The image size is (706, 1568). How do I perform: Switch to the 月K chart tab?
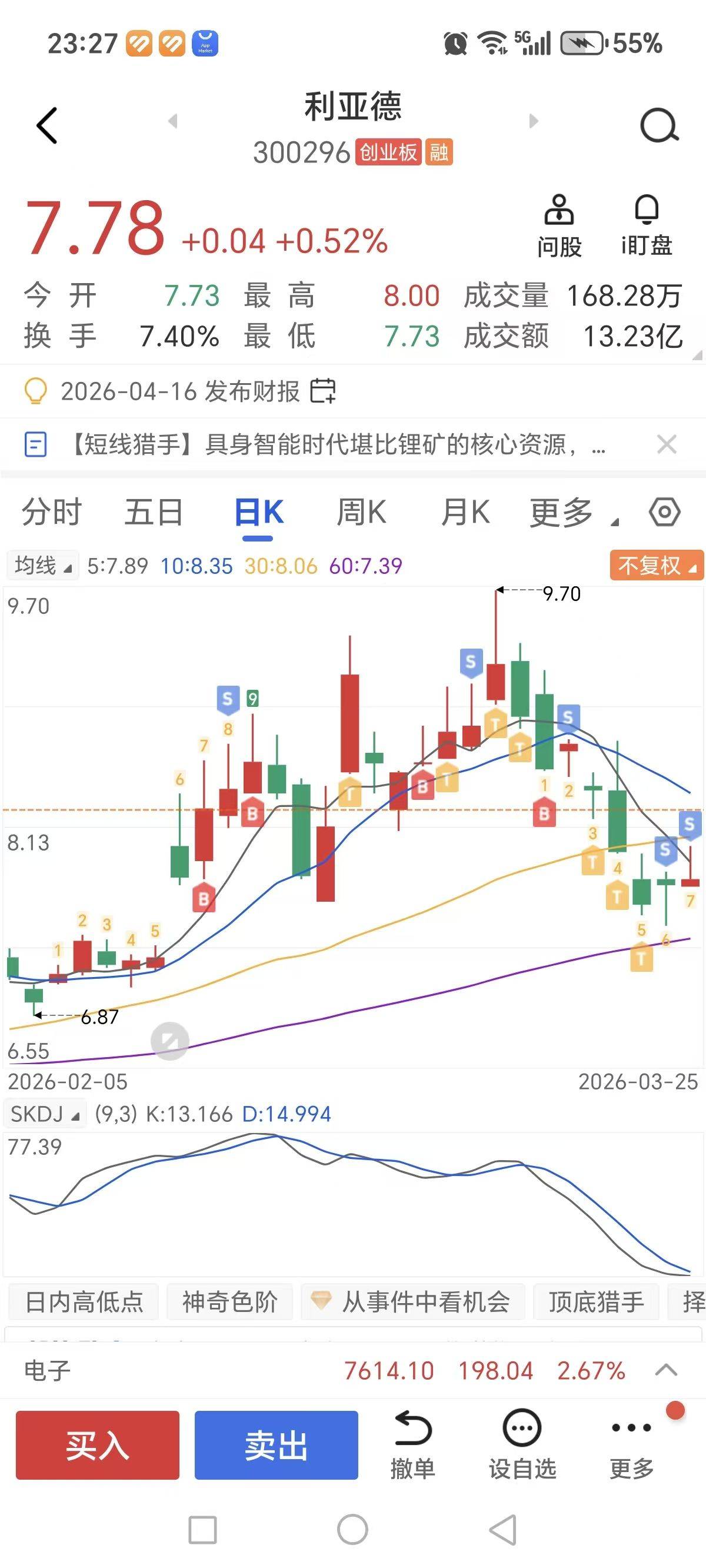pos(465,511)
